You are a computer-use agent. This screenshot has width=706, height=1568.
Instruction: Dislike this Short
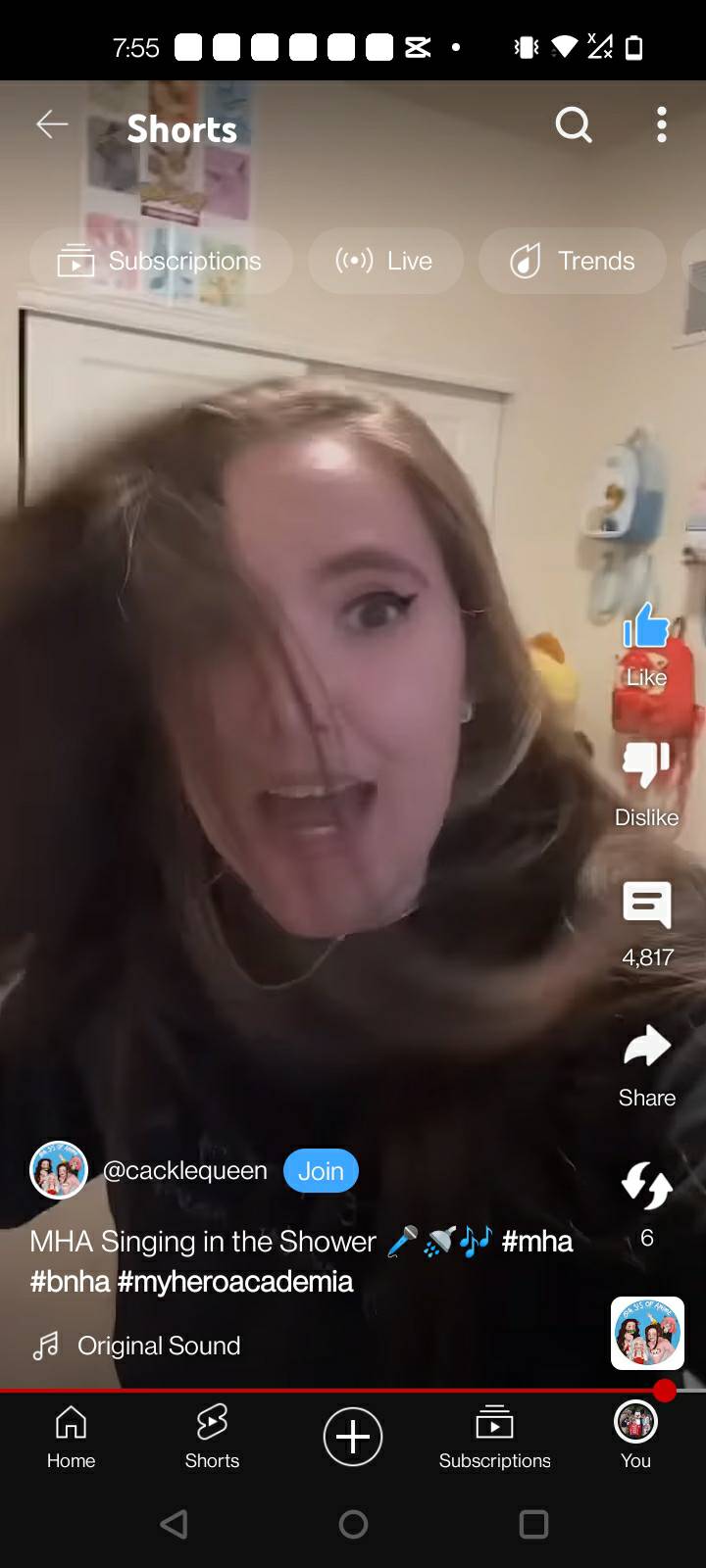click(646, 766)
